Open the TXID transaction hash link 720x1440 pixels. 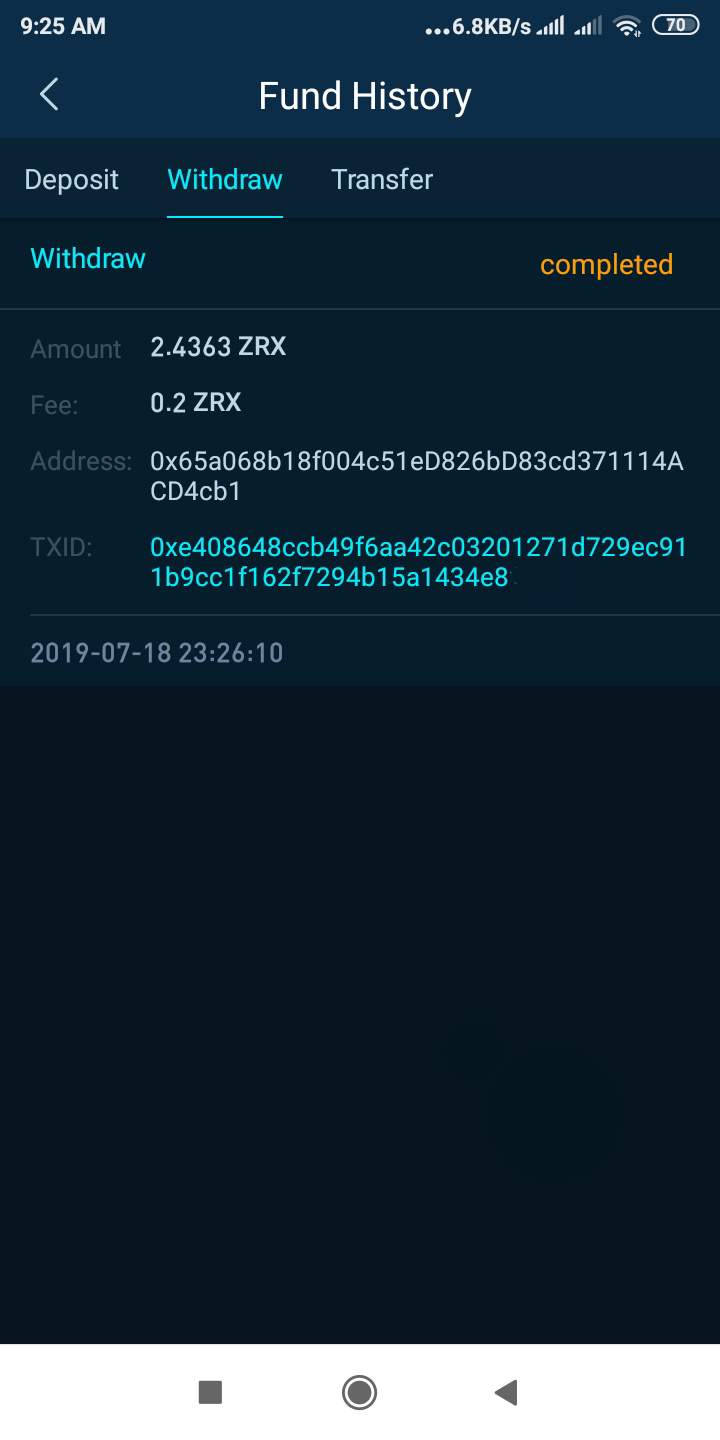click(418, 562)
